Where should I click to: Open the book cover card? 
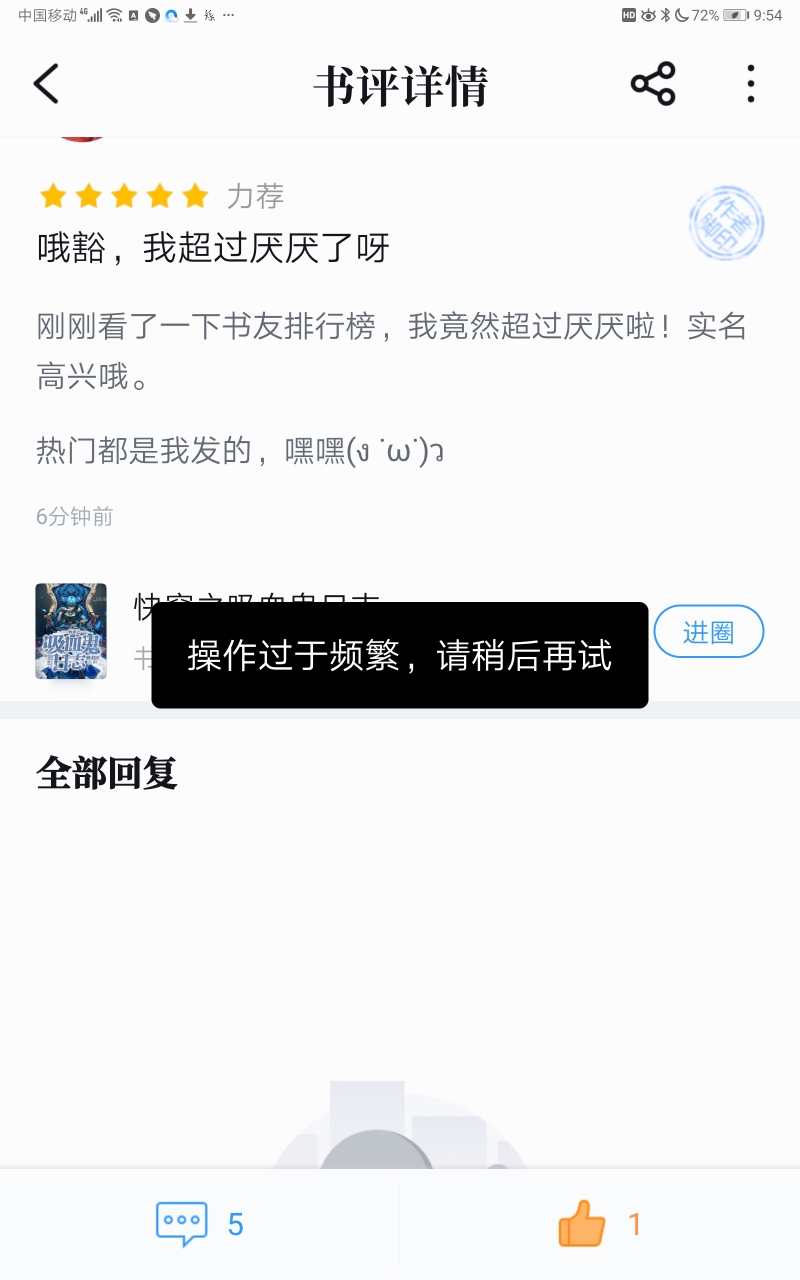pos(71,631)
